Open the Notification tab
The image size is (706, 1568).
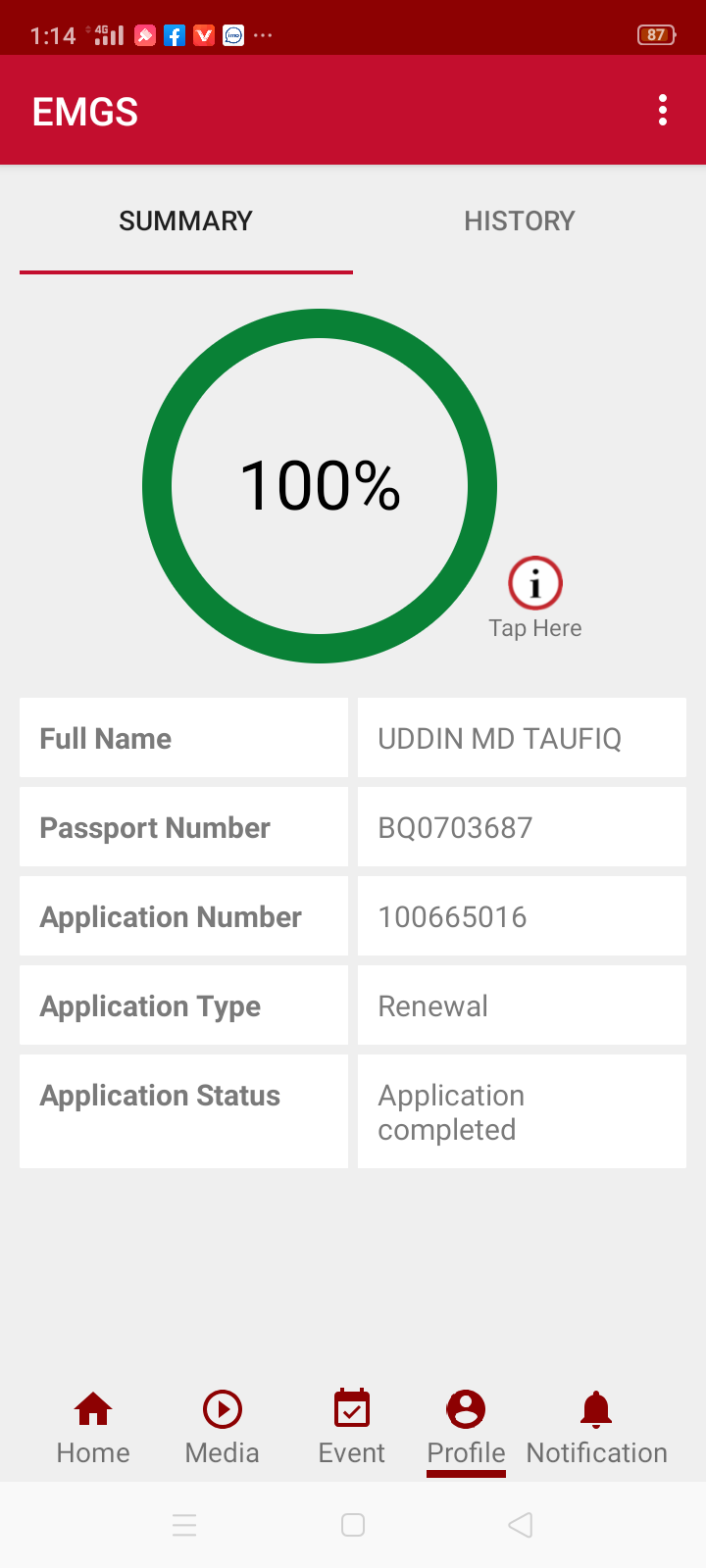596,1427
